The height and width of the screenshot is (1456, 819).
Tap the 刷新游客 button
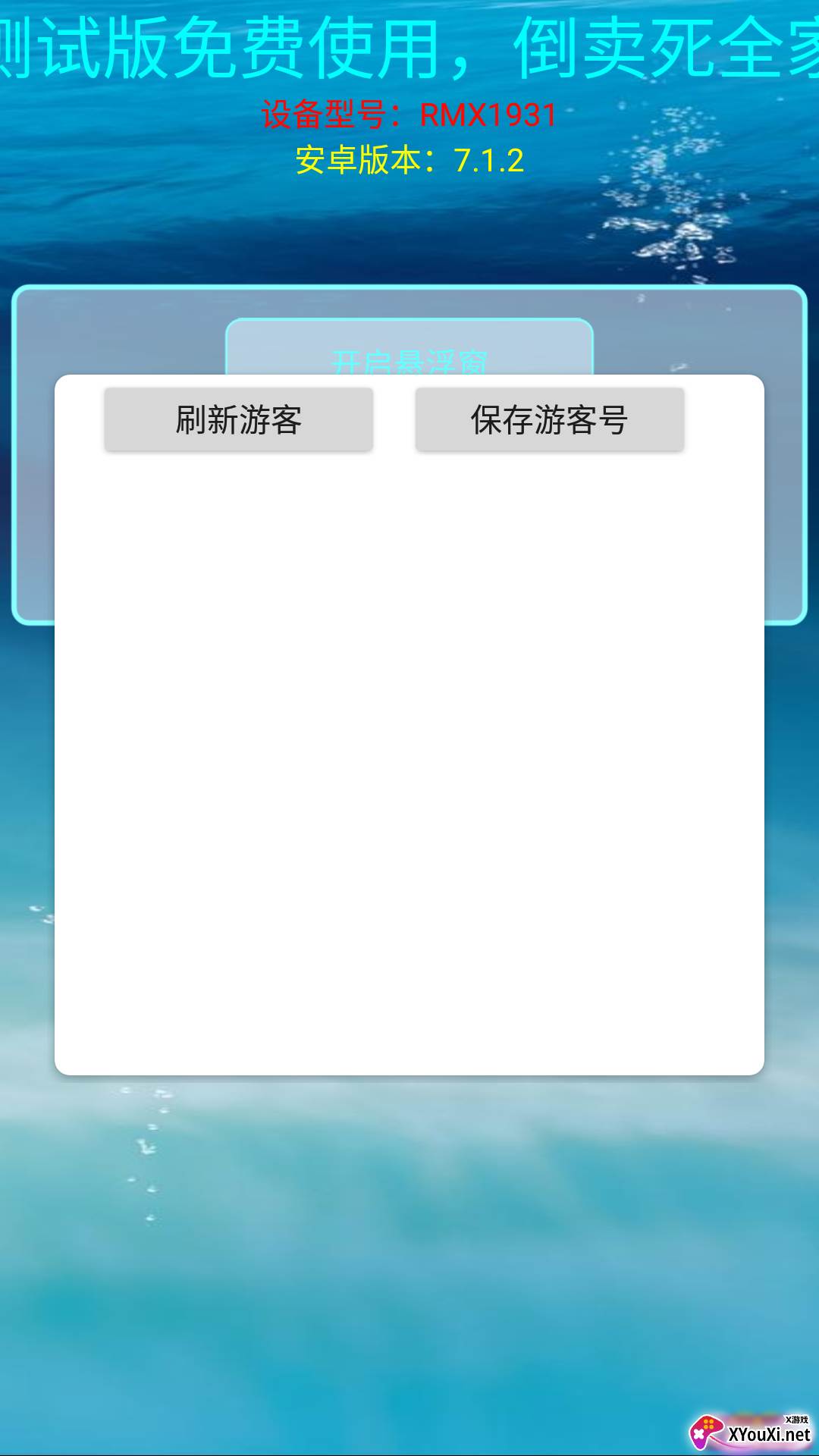(239, 420)
